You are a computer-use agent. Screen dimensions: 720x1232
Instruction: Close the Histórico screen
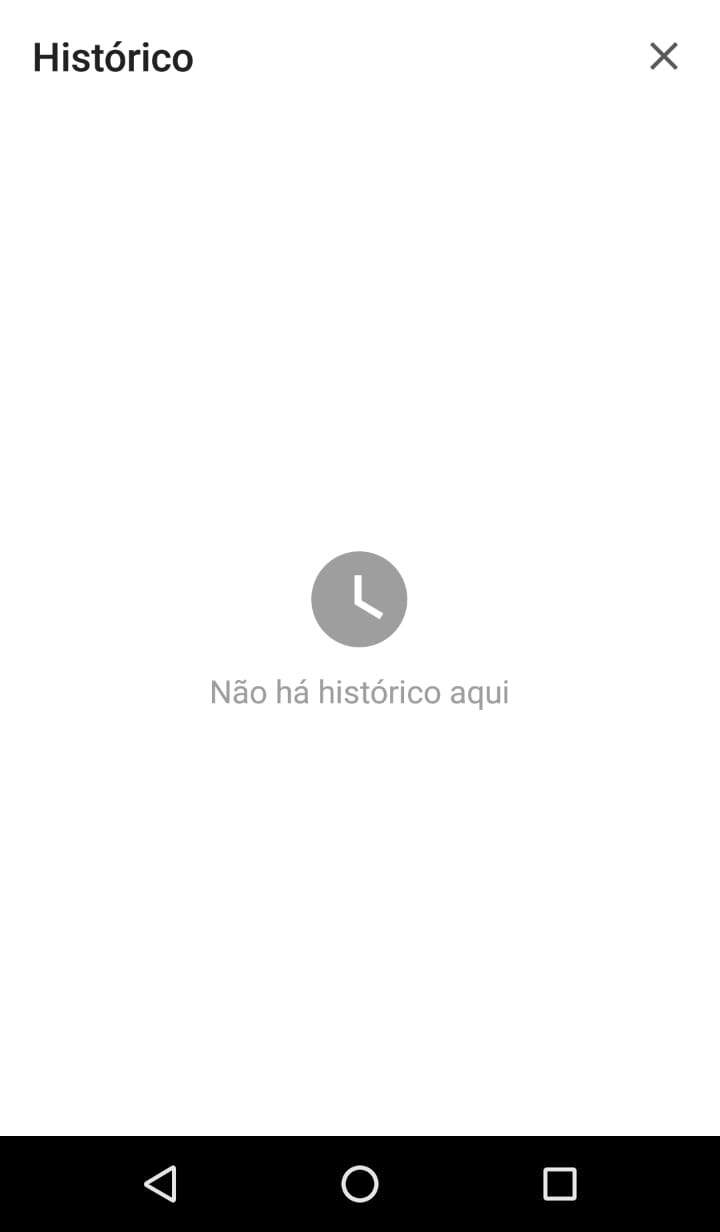pyautogui.click(x=664, y=56)
